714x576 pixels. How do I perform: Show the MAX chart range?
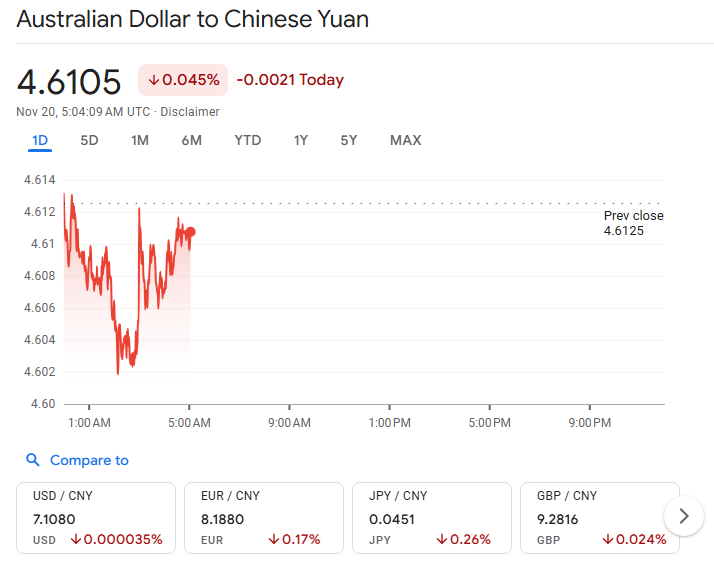tap(405, 140)
